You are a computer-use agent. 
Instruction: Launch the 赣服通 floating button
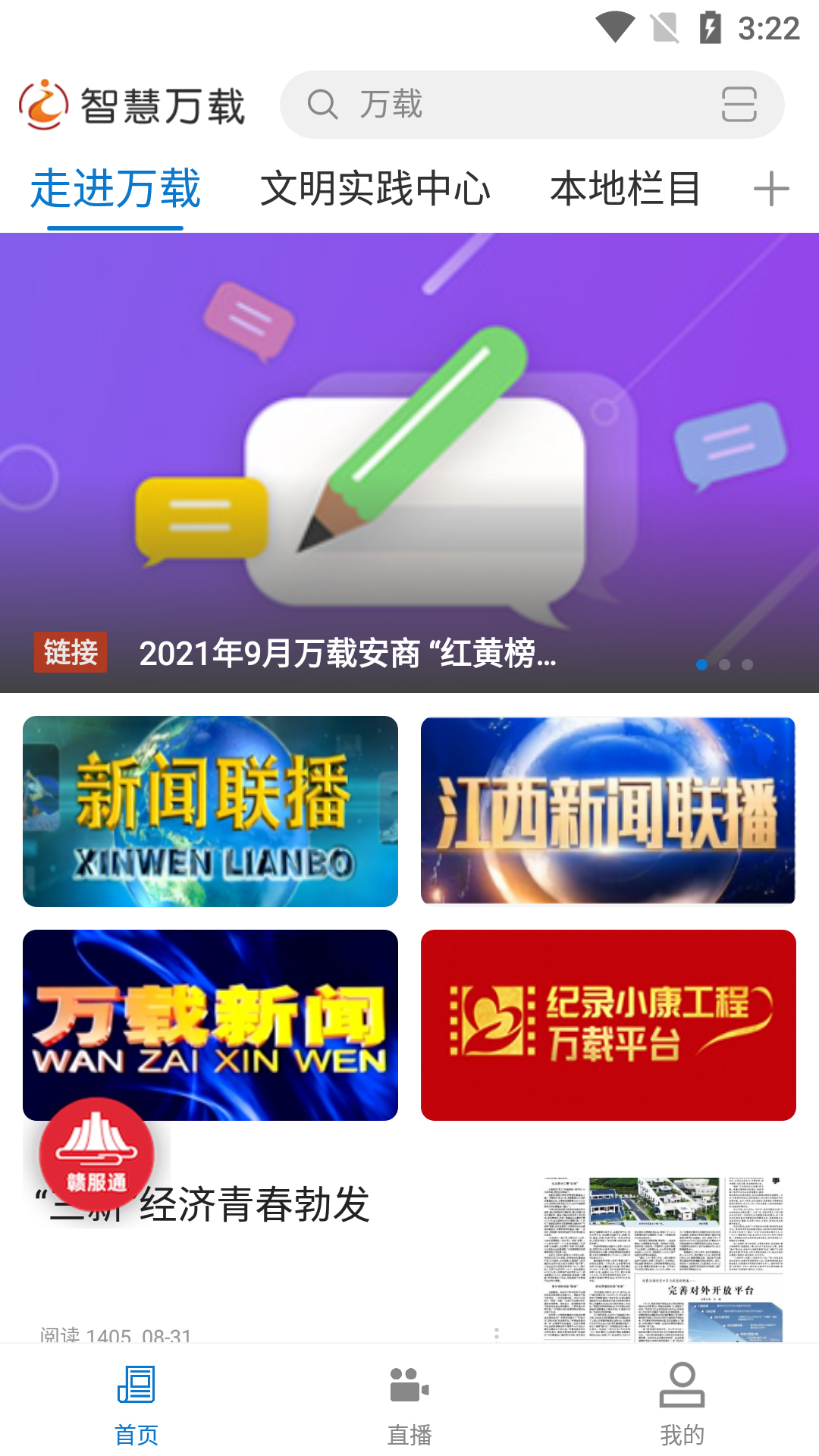[97, 1153]
